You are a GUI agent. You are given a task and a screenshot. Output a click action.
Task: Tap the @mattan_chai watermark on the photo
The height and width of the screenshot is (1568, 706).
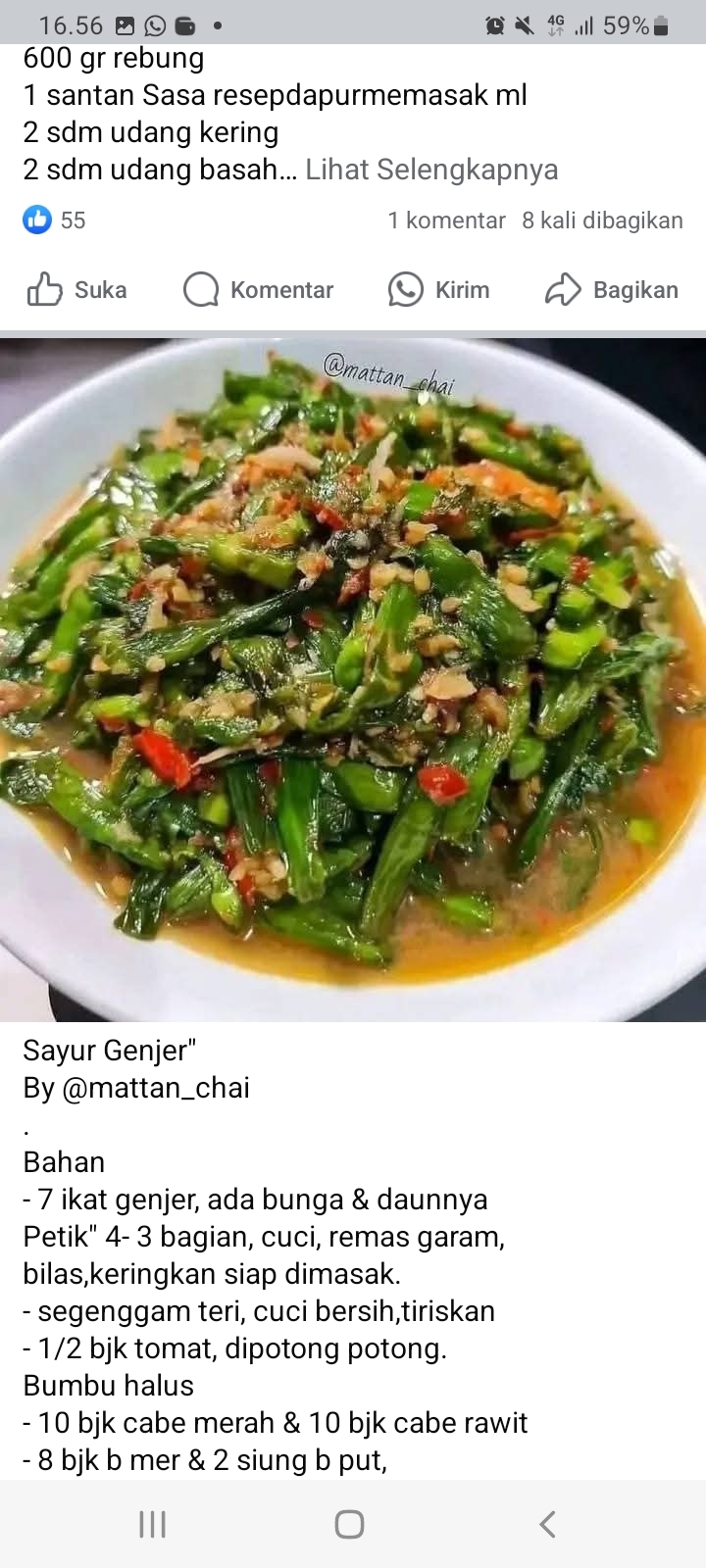click(x=392, y=372)
